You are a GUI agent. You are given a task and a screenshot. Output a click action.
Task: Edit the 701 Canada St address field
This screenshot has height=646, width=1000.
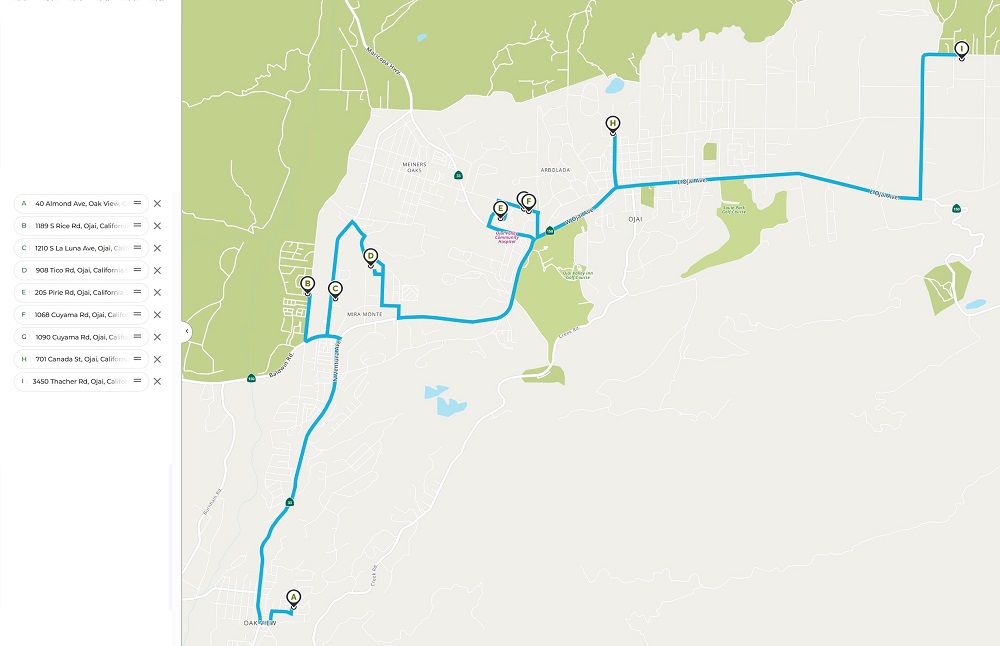(80, 359)
